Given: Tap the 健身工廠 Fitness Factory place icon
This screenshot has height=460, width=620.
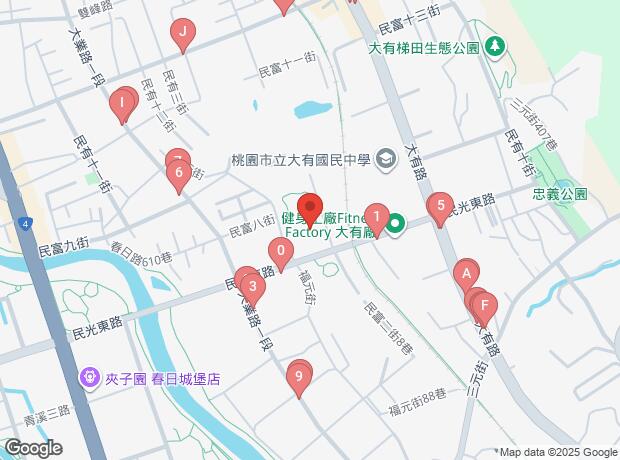Looking at the screenshot, I should coord(395,224).
